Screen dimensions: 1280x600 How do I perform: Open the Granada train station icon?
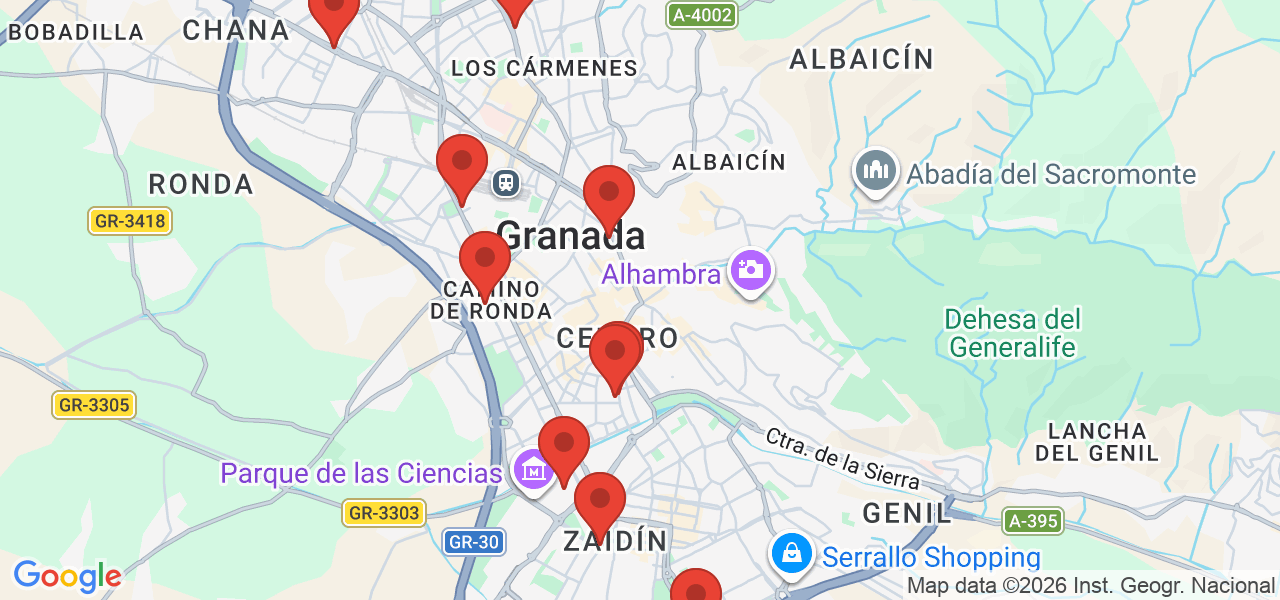tap(507, 182)
